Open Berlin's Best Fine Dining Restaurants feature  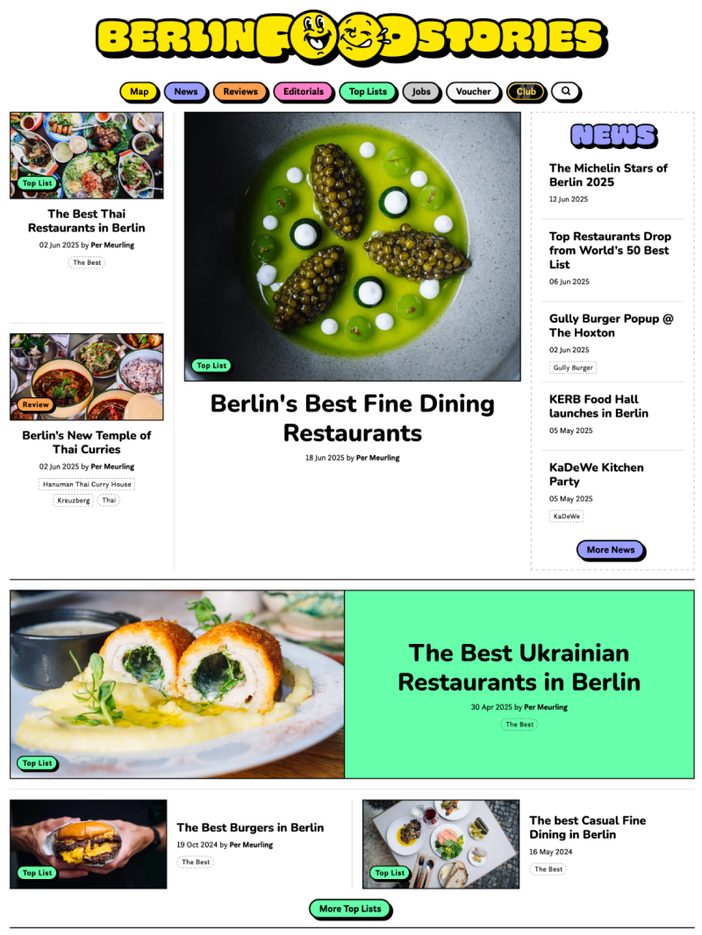point(352,418)
